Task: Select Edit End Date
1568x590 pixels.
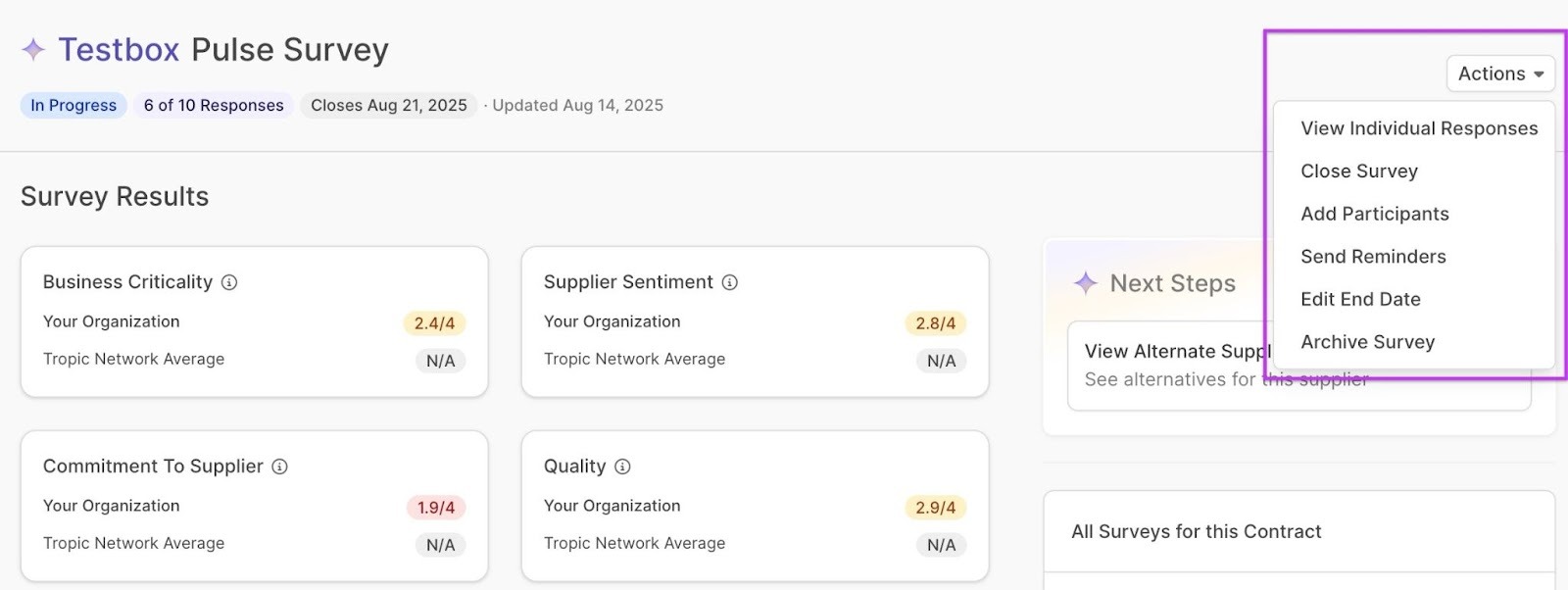Action: click(1359, 300)
